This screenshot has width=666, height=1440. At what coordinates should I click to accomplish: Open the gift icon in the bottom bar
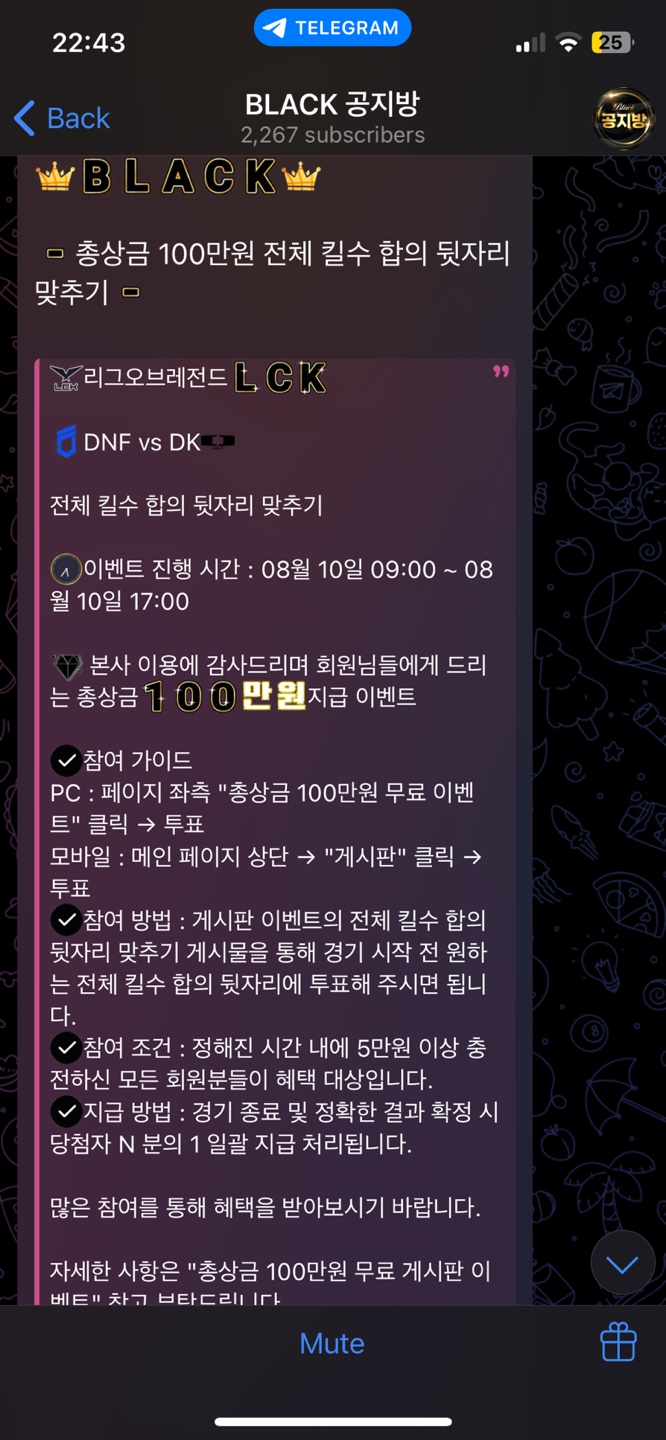tap(618, 1342)
